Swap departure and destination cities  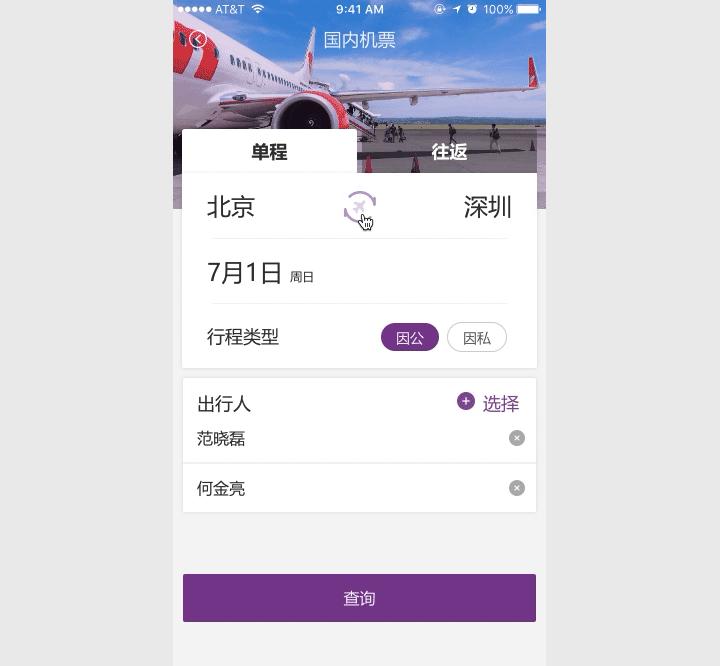click(x=359, y=207)
